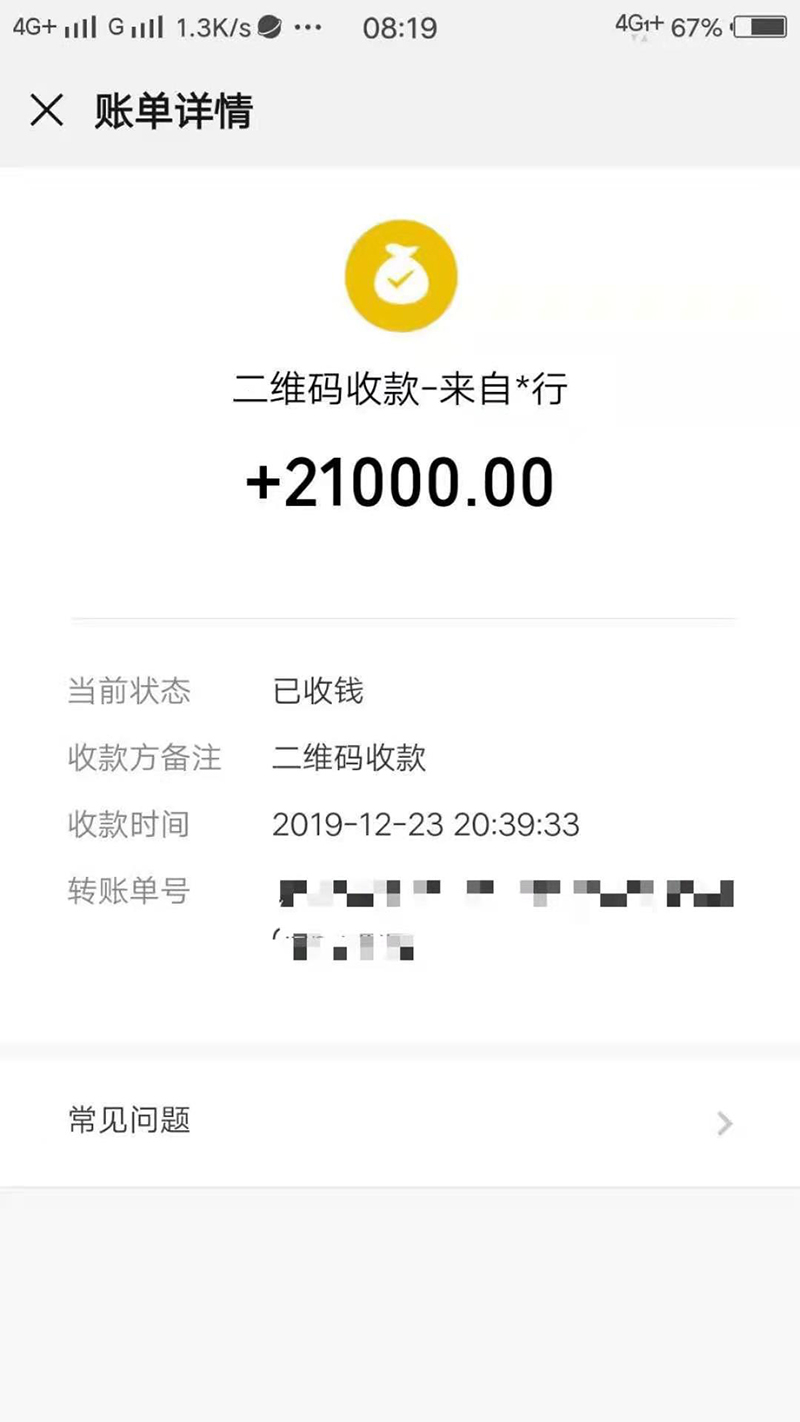800x1422 pixels.
Task: Open 常见问题 (FAQ) section
Action: 128,1122
